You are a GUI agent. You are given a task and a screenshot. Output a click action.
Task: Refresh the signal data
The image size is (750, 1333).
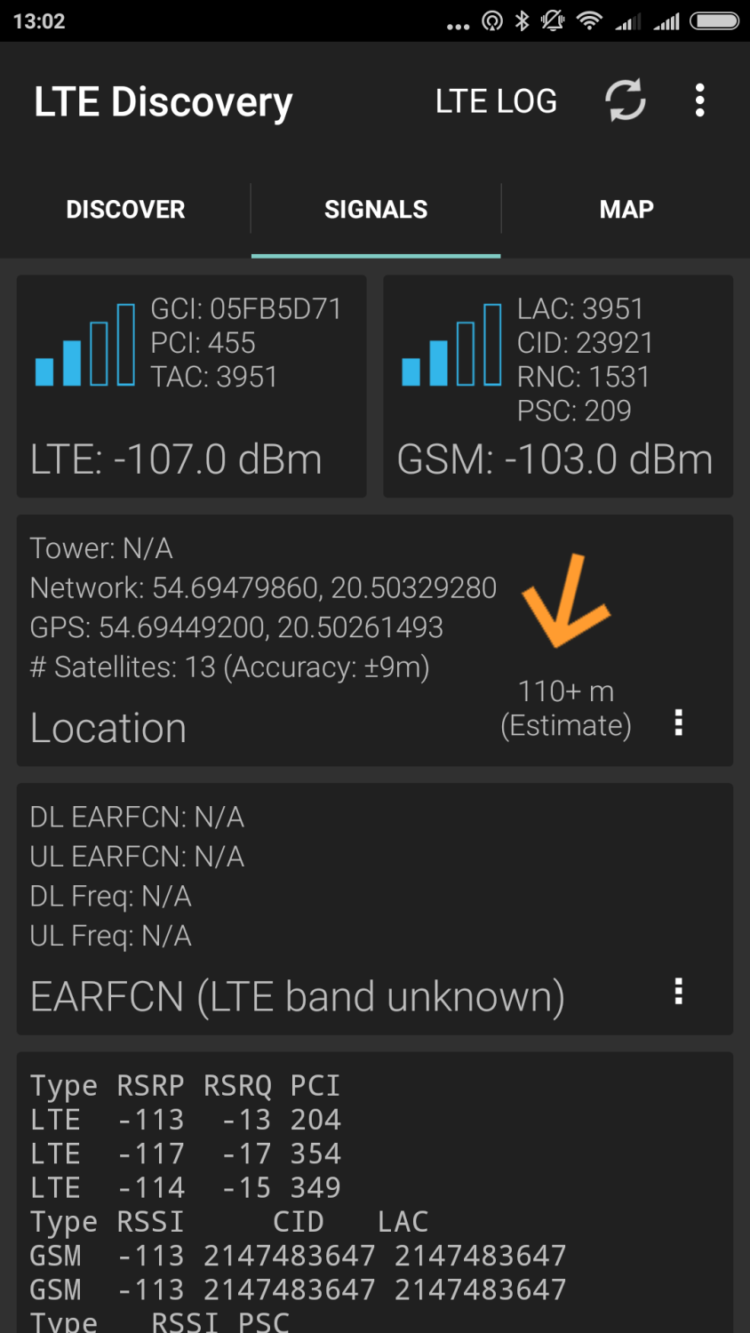pos(625,100)
